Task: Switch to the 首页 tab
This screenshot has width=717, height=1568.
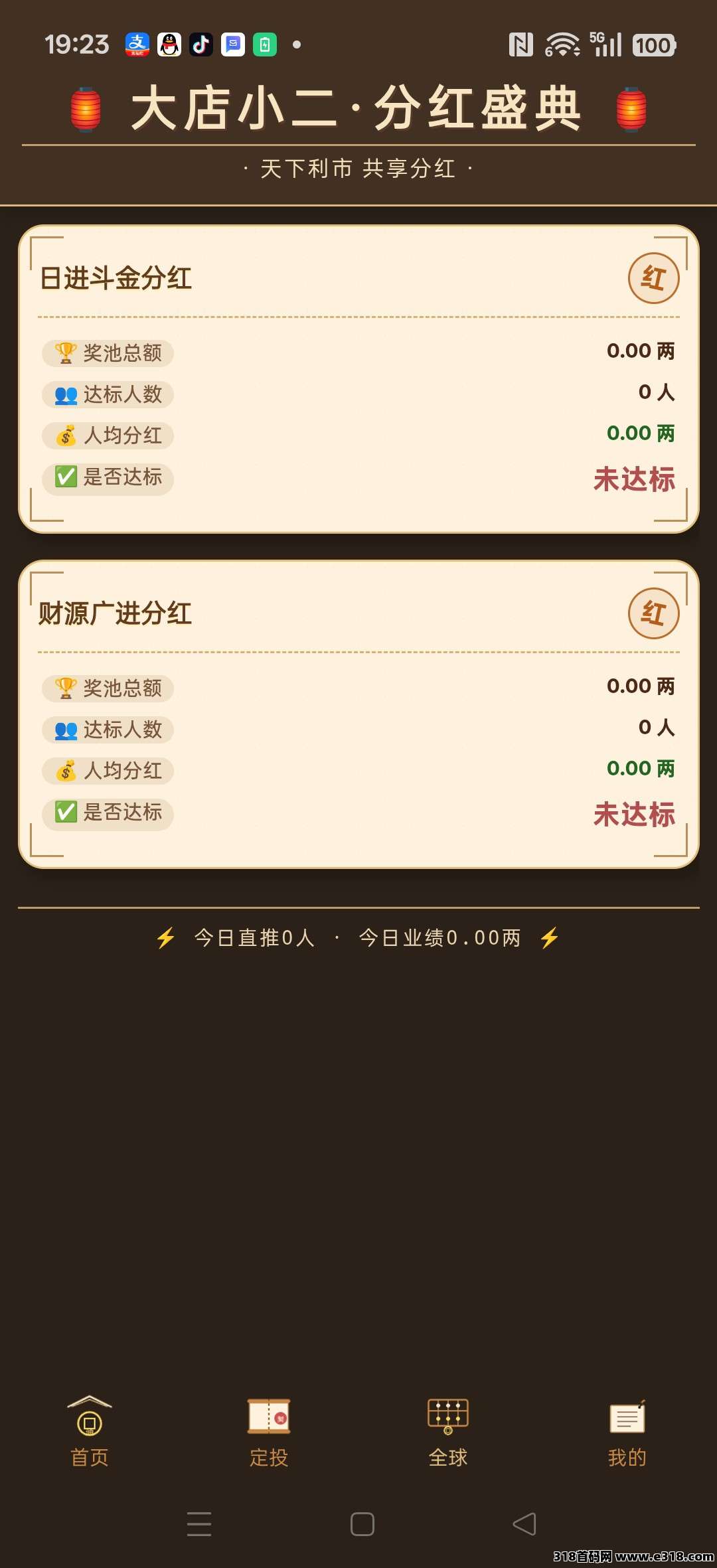Action: [x=90, y=1433]
